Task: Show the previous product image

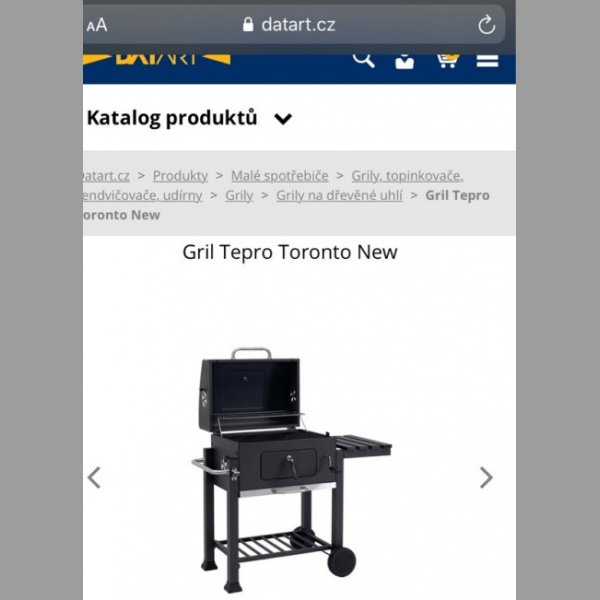Action: tap(94, 477)
